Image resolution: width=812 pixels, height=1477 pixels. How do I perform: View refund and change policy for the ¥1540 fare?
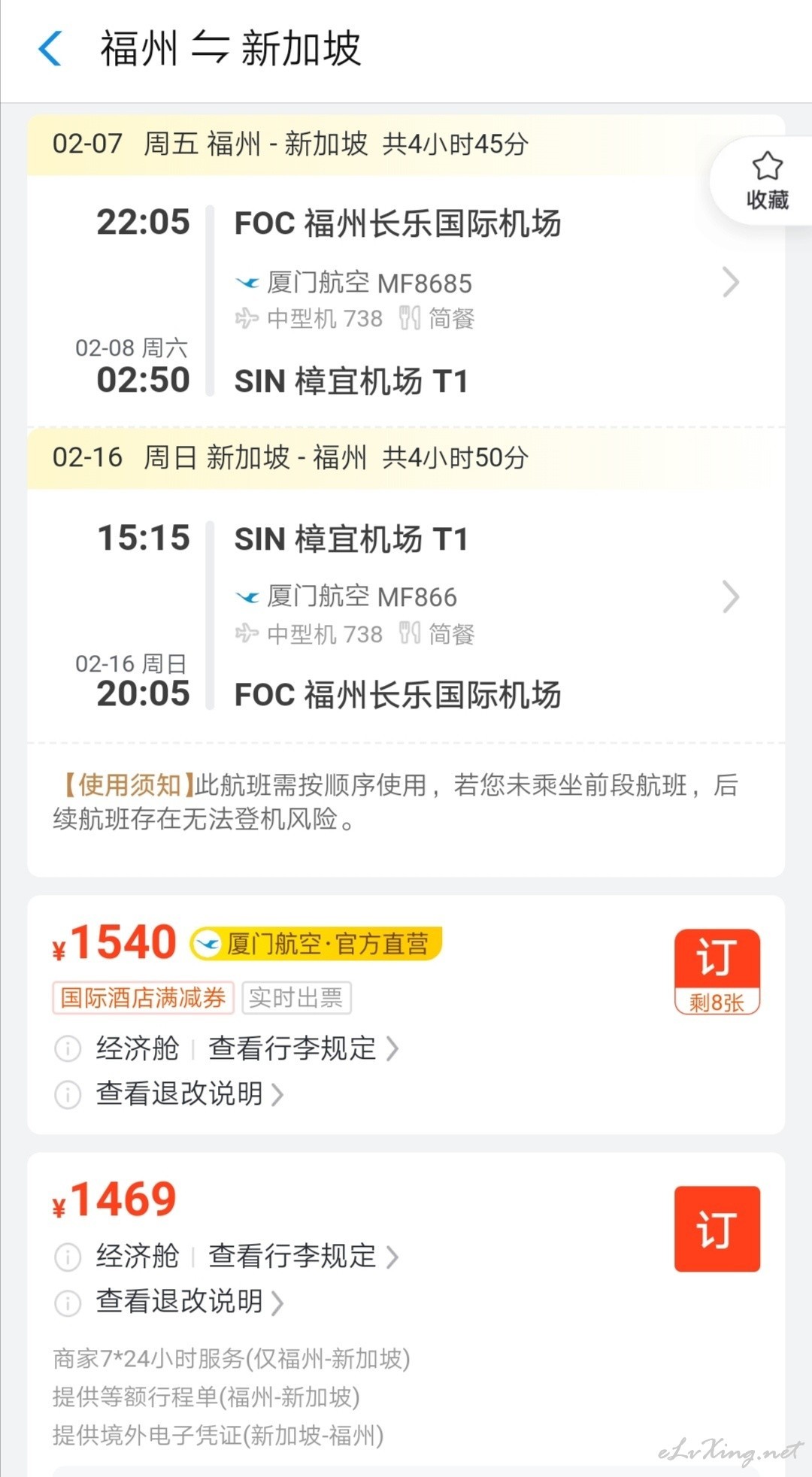coord(189,1093)
